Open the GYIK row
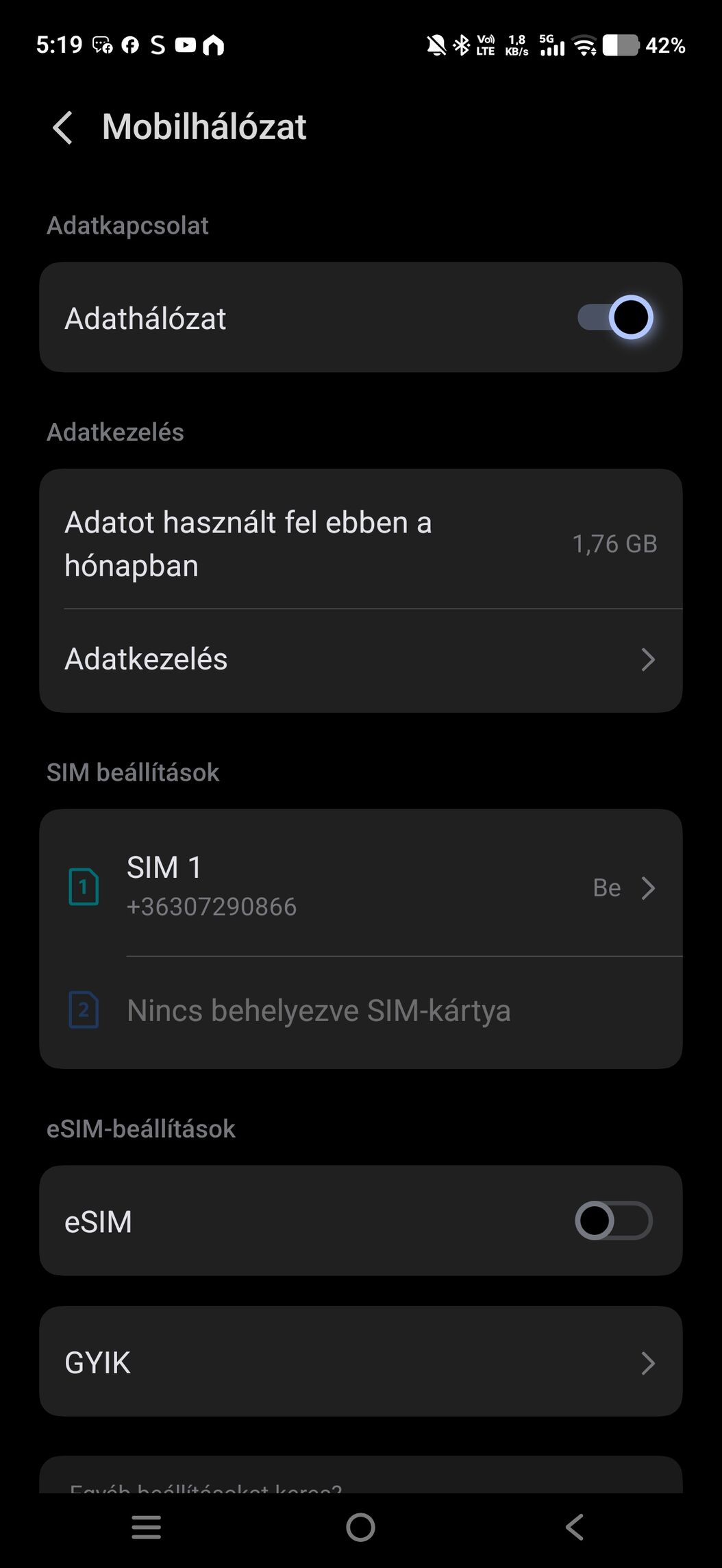This screenshot has width=722, height=1568. click(x=360, y=1362)
